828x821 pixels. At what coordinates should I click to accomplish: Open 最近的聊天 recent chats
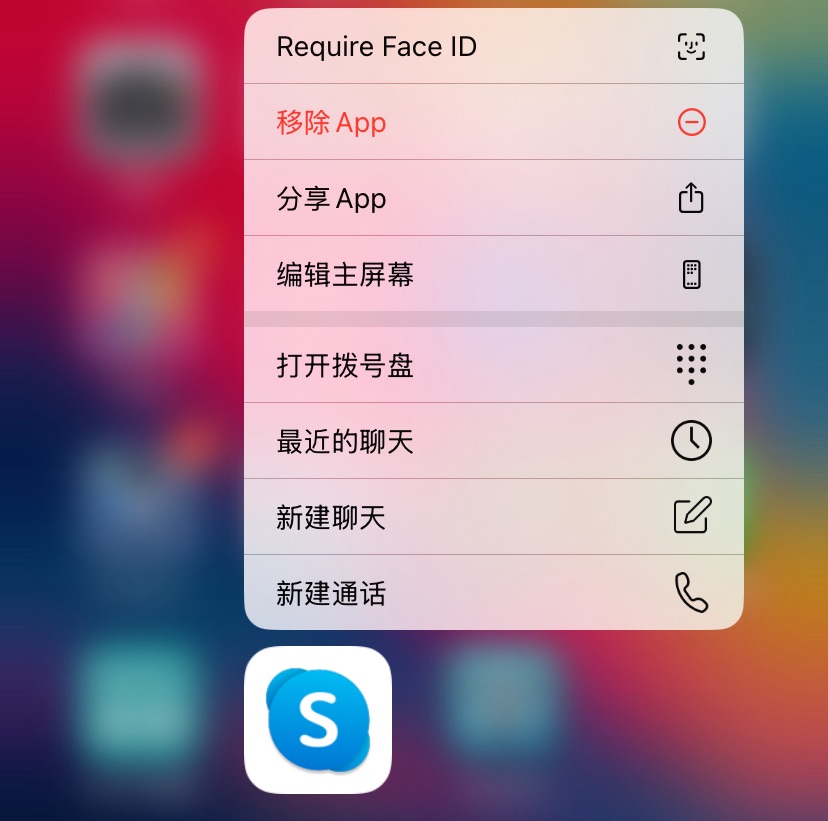[x=493, y=441]
